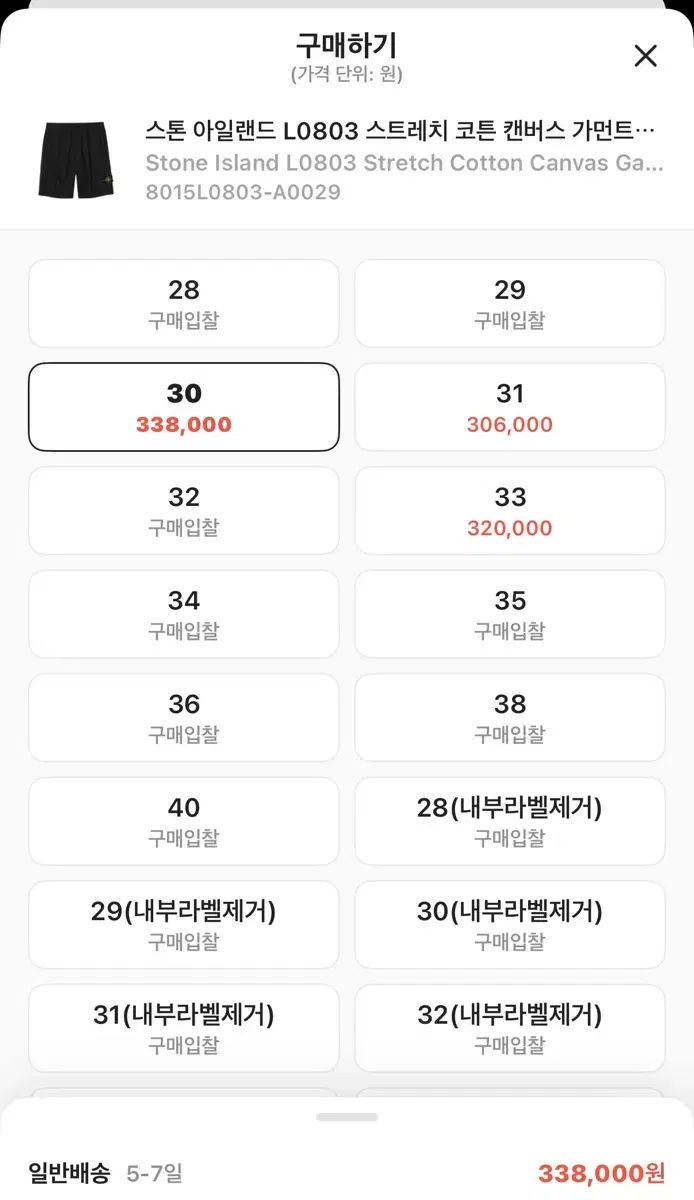
Task: Pick the 31(내부라벨제거) option
Action: pos(184,1028)
